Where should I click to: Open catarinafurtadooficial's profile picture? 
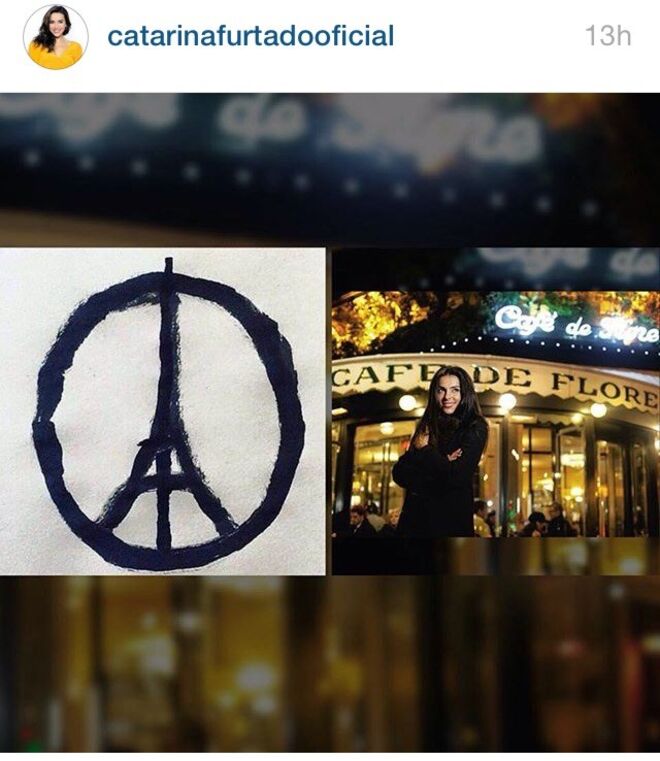pos(55,37)
